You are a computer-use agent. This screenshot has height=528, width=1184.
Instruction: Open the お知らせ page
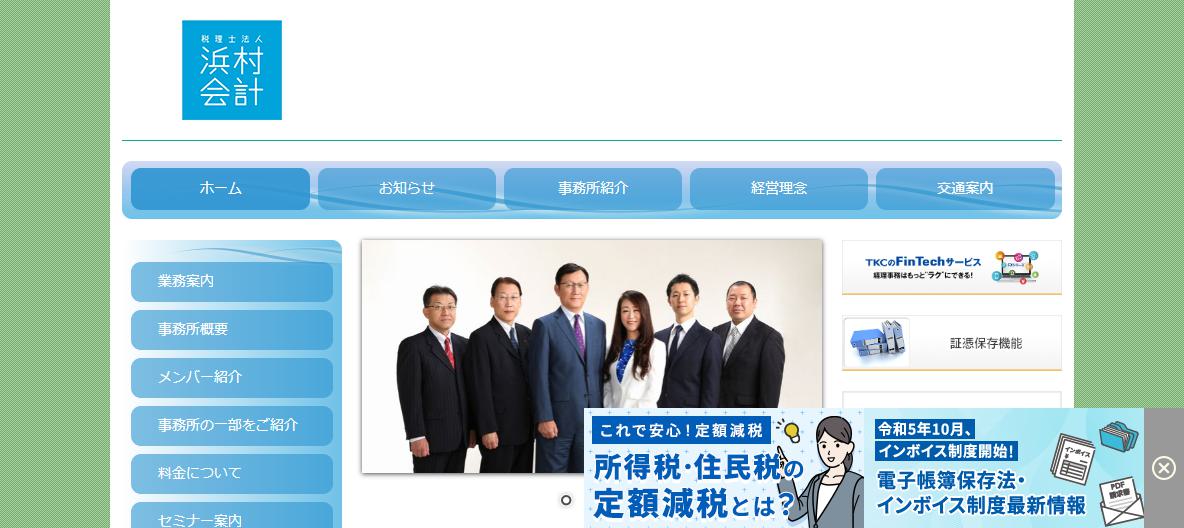(x=406, y=188)
